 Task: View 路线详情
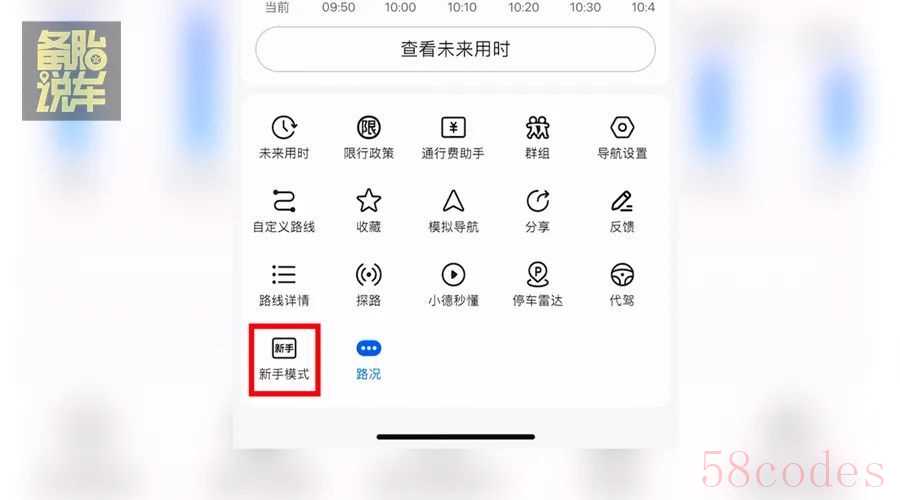pyautogui.click(x=284, y=284)
